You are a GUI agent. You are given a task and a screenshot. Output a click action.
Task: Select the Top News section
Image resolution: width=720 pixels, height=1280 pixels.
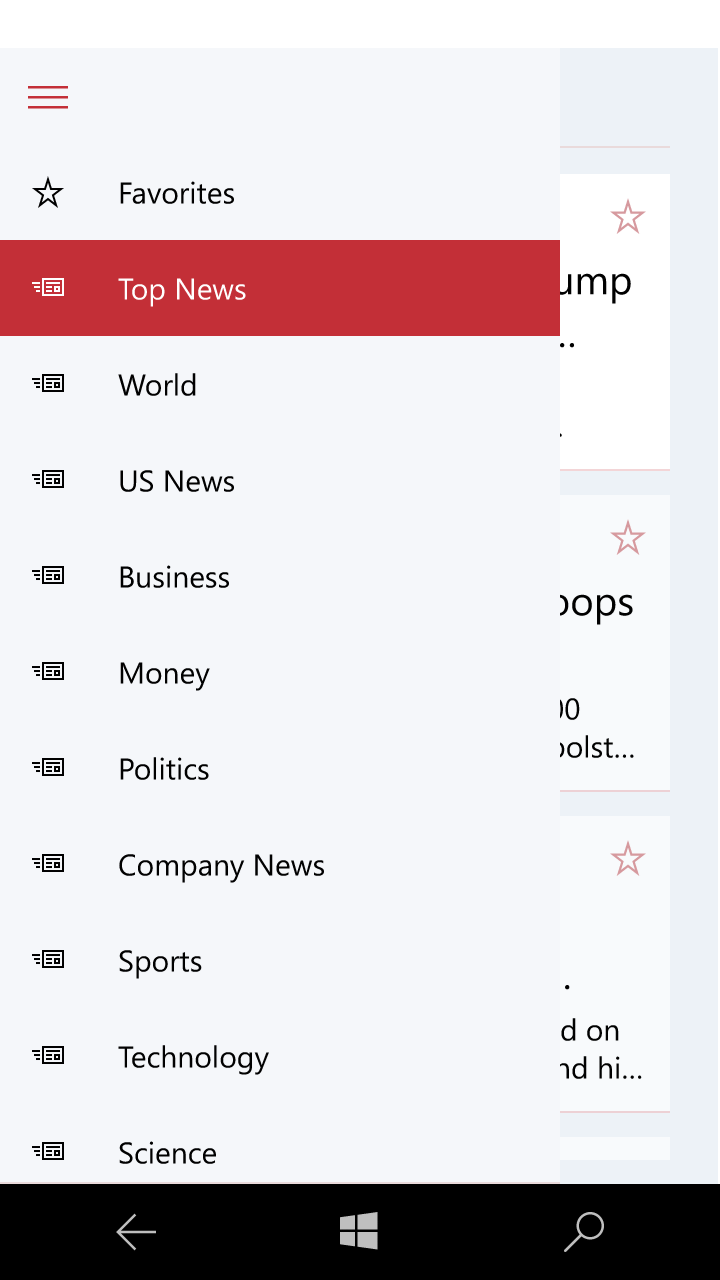(280, 289)
